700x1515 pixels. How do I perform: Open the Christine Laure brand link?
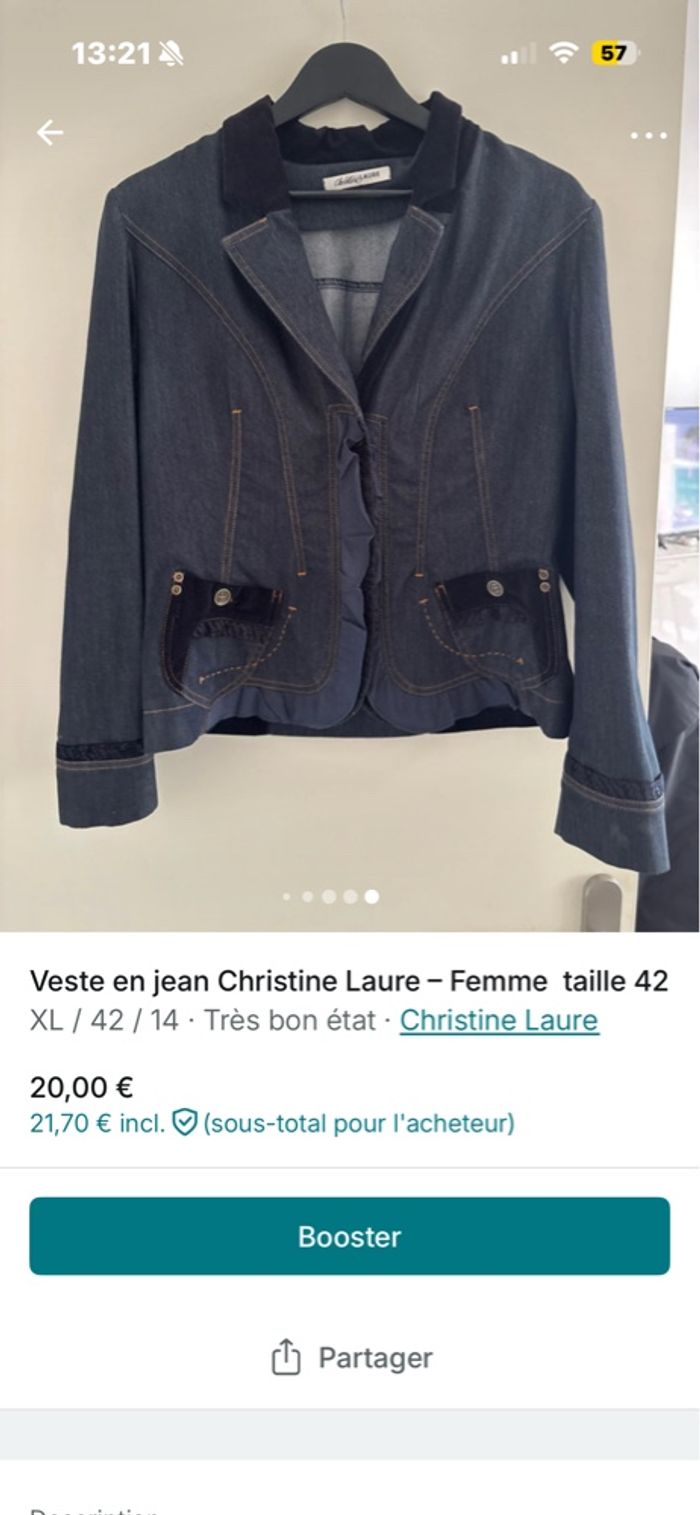(499, 1020)
